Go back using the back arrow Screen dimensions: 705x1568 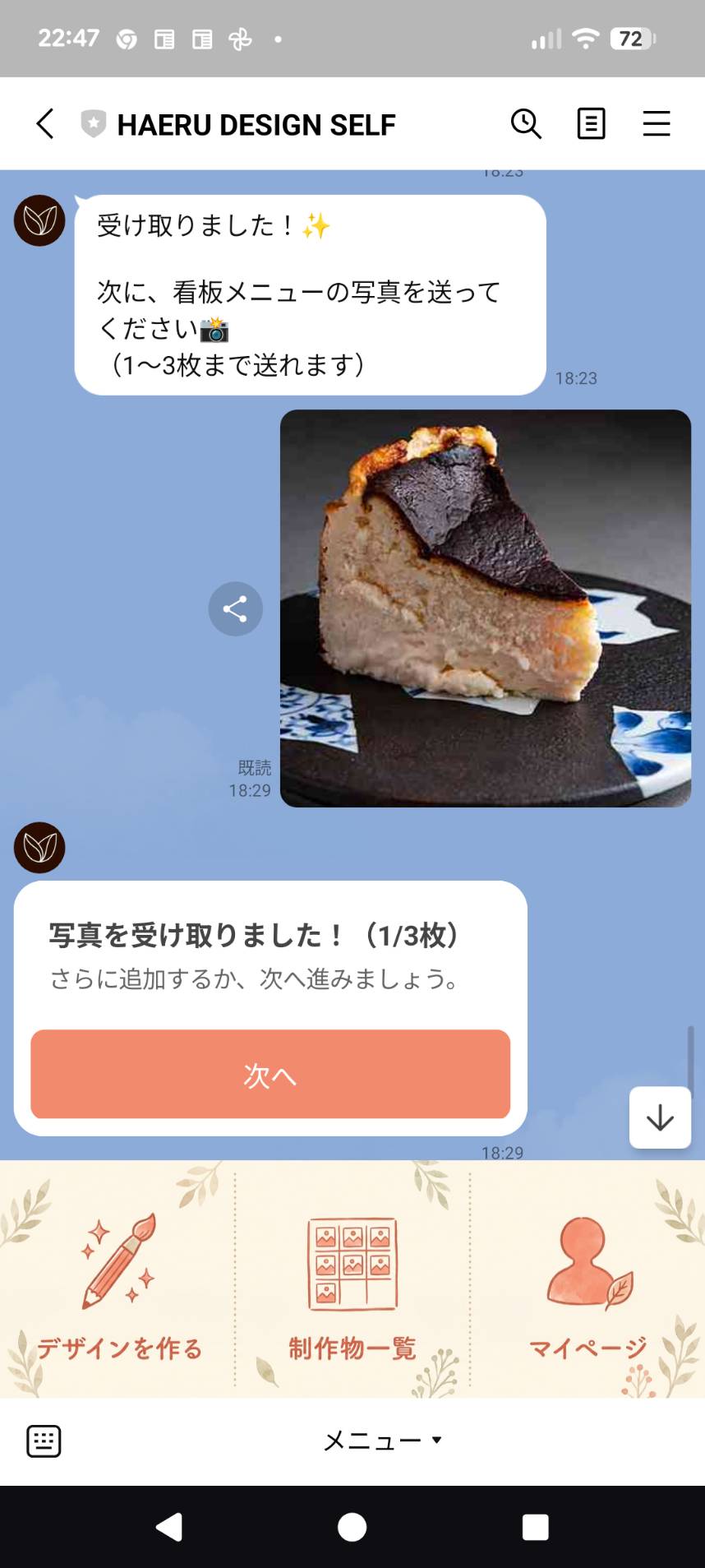44,123
